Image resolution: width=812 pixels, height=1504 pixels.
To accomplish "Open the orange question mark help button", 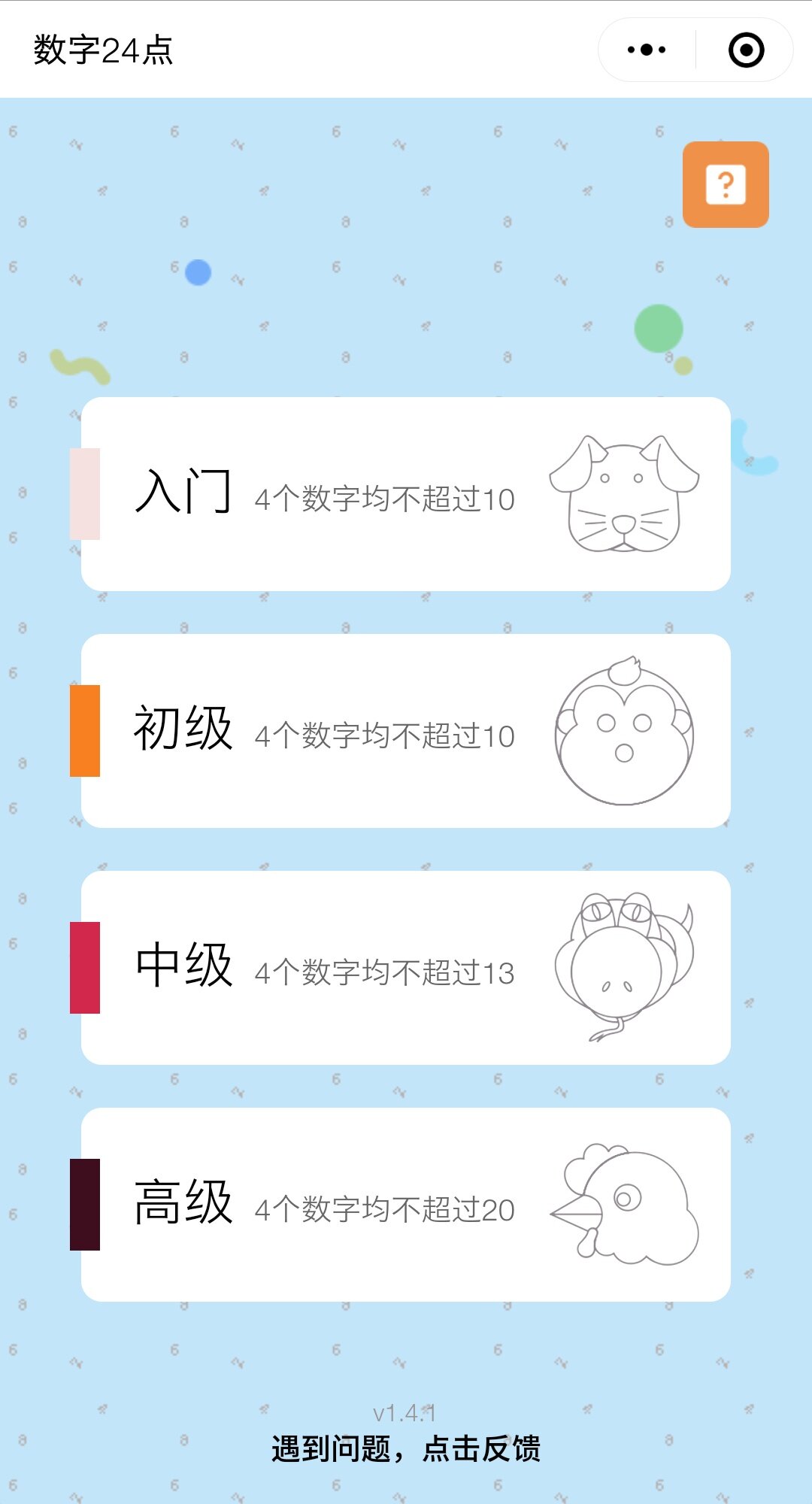I will tap(726, 184).
